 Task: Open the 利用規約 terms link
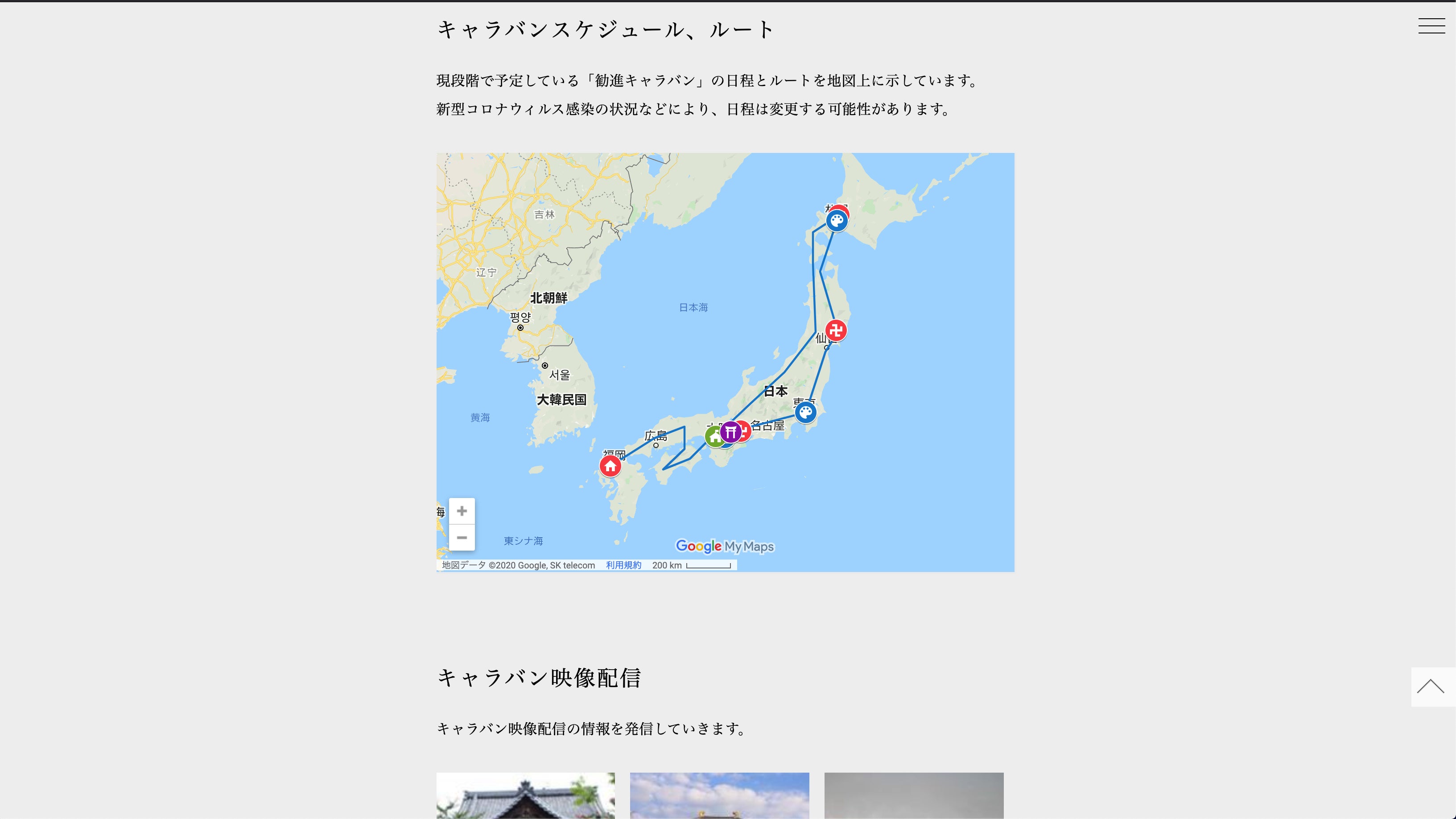click(623, 565)
